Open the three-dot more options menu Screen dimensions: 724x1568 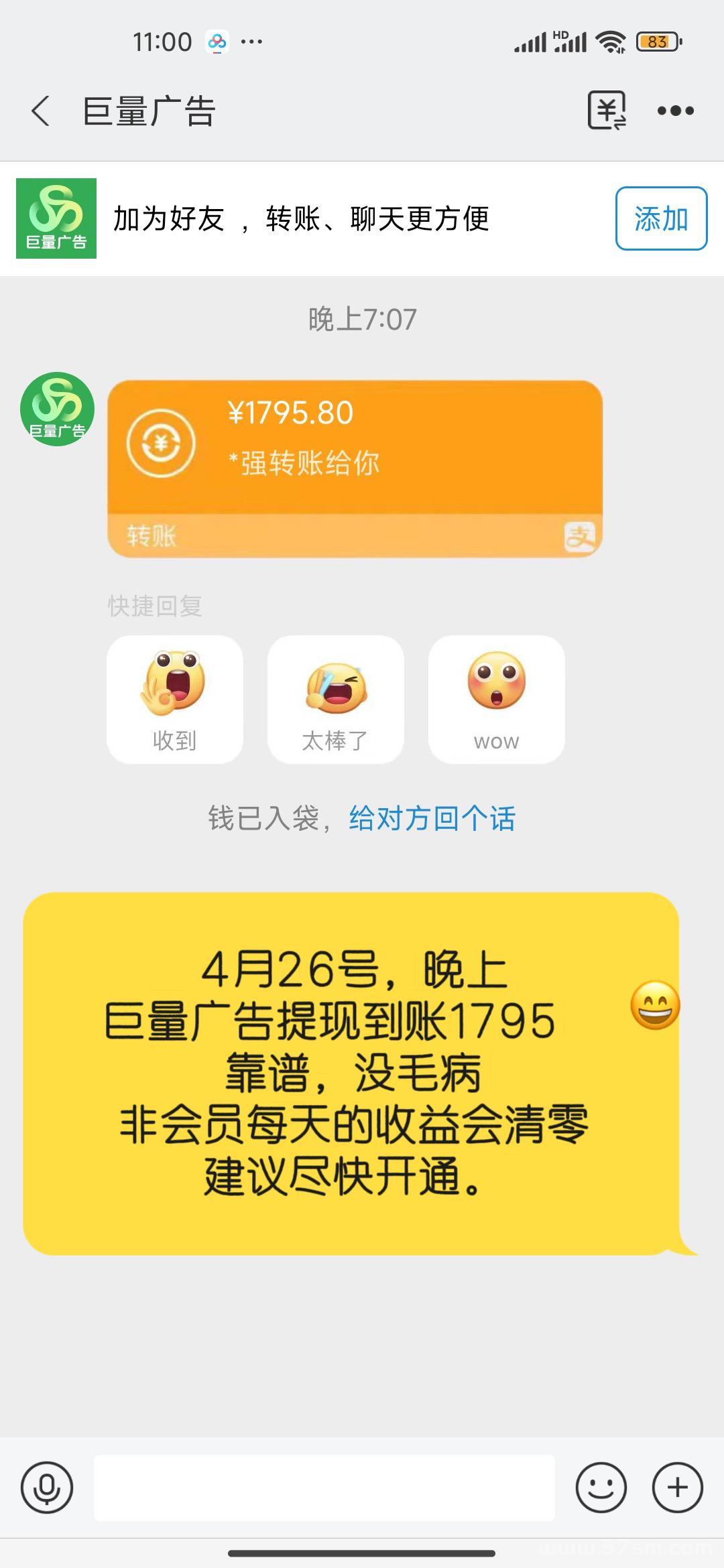coord(675,111)
